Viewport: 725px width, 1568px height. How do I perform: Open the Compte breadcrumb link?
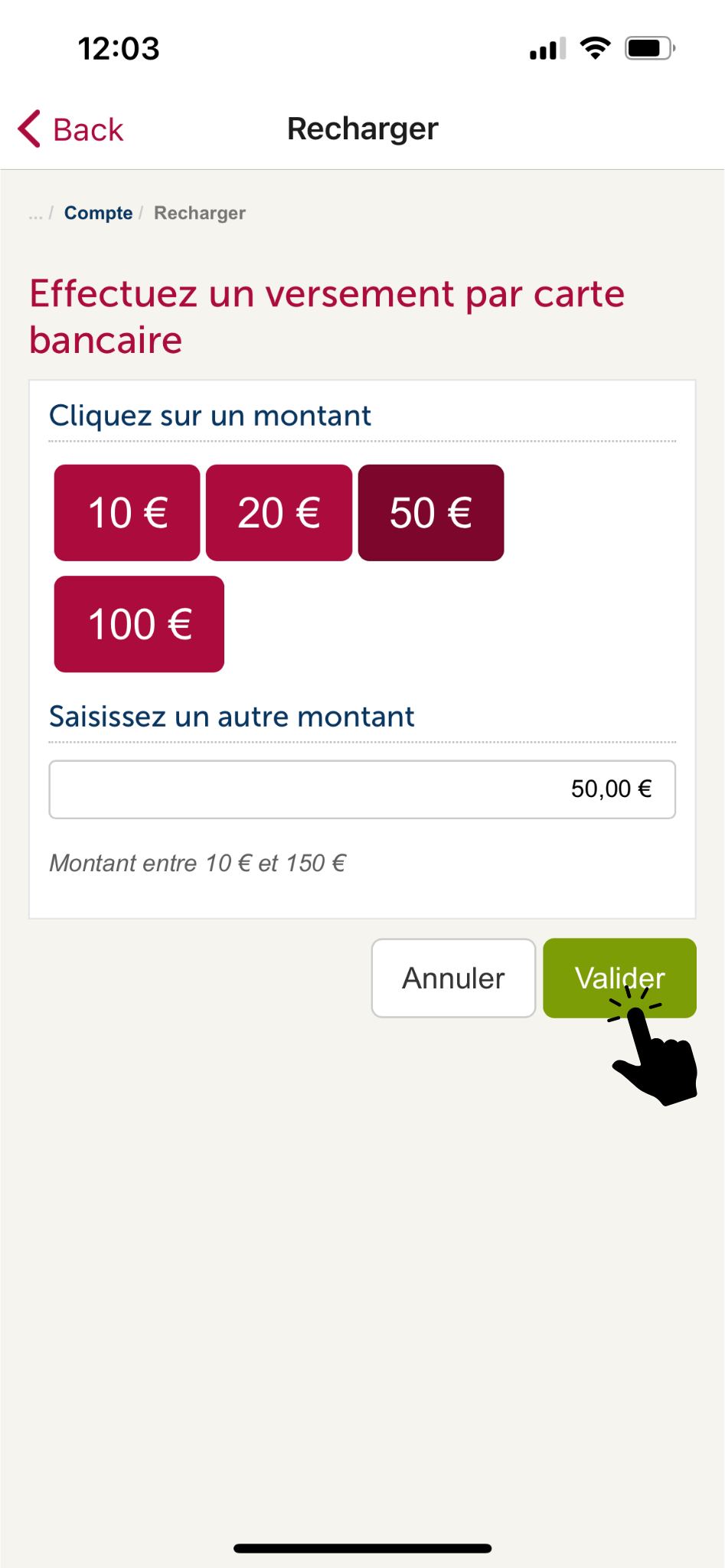98,213
